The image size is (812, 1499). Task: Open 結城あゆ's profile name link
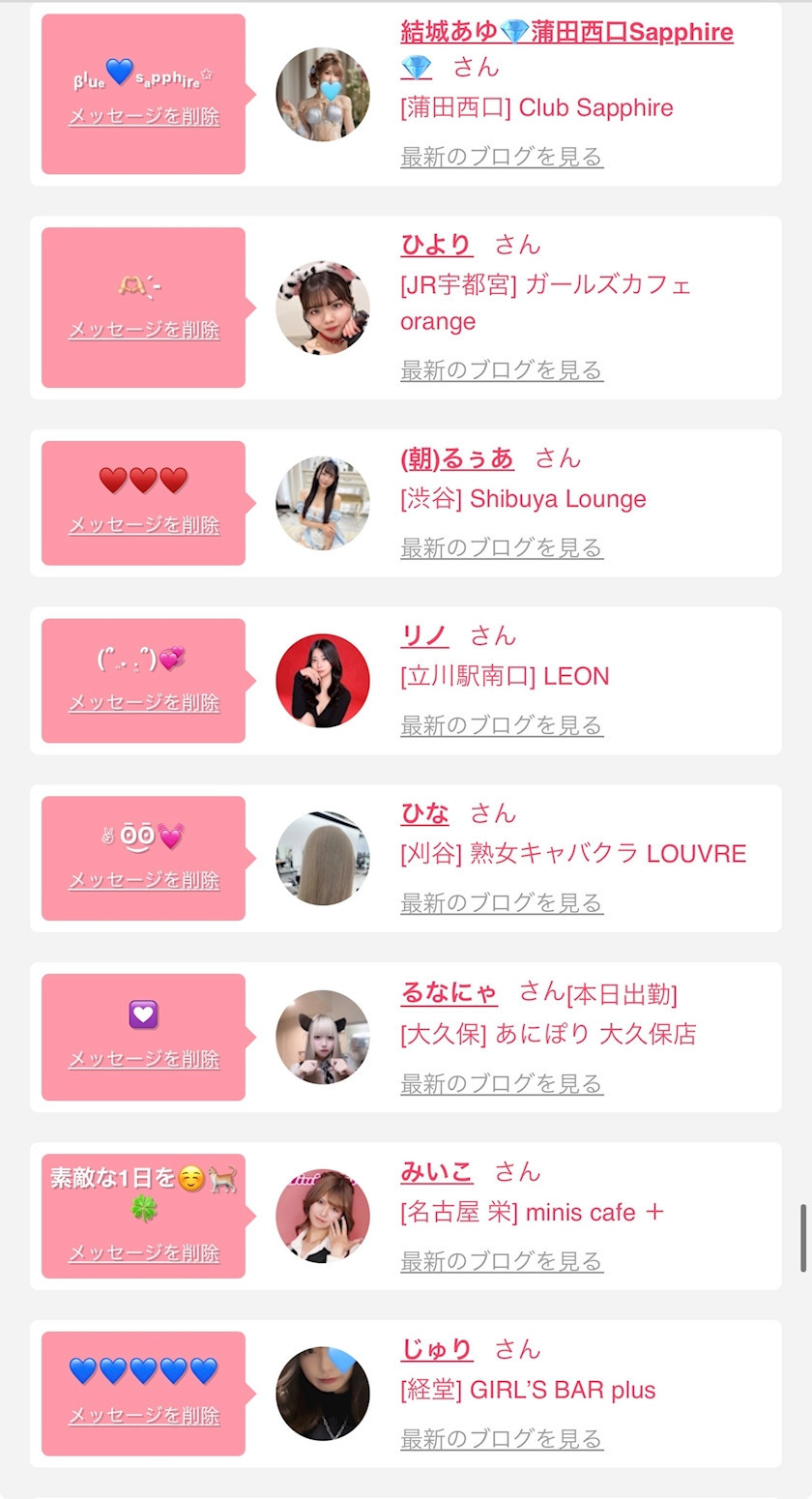566,32
